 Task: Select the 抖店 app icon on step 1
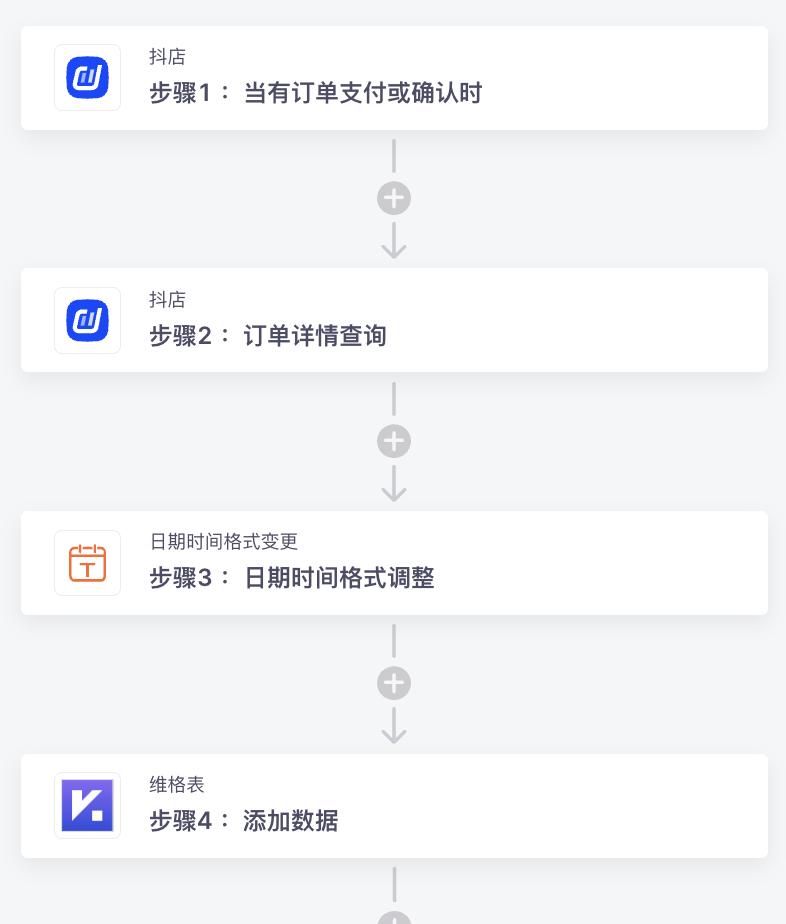click(87, 77)
